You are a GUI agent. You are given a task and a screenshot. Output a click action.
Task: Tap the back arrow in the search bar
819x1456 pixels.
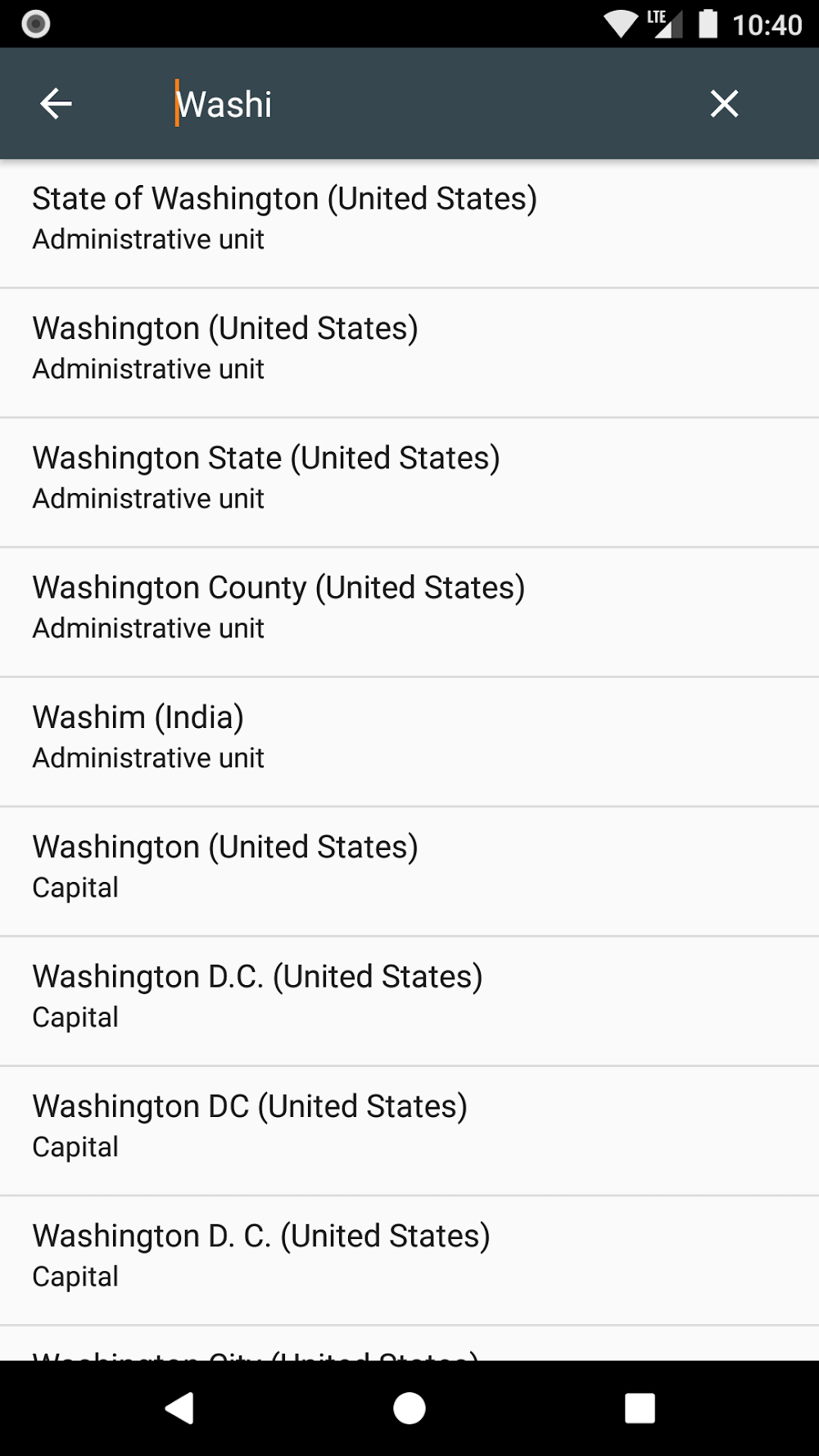tap(55, 103)
